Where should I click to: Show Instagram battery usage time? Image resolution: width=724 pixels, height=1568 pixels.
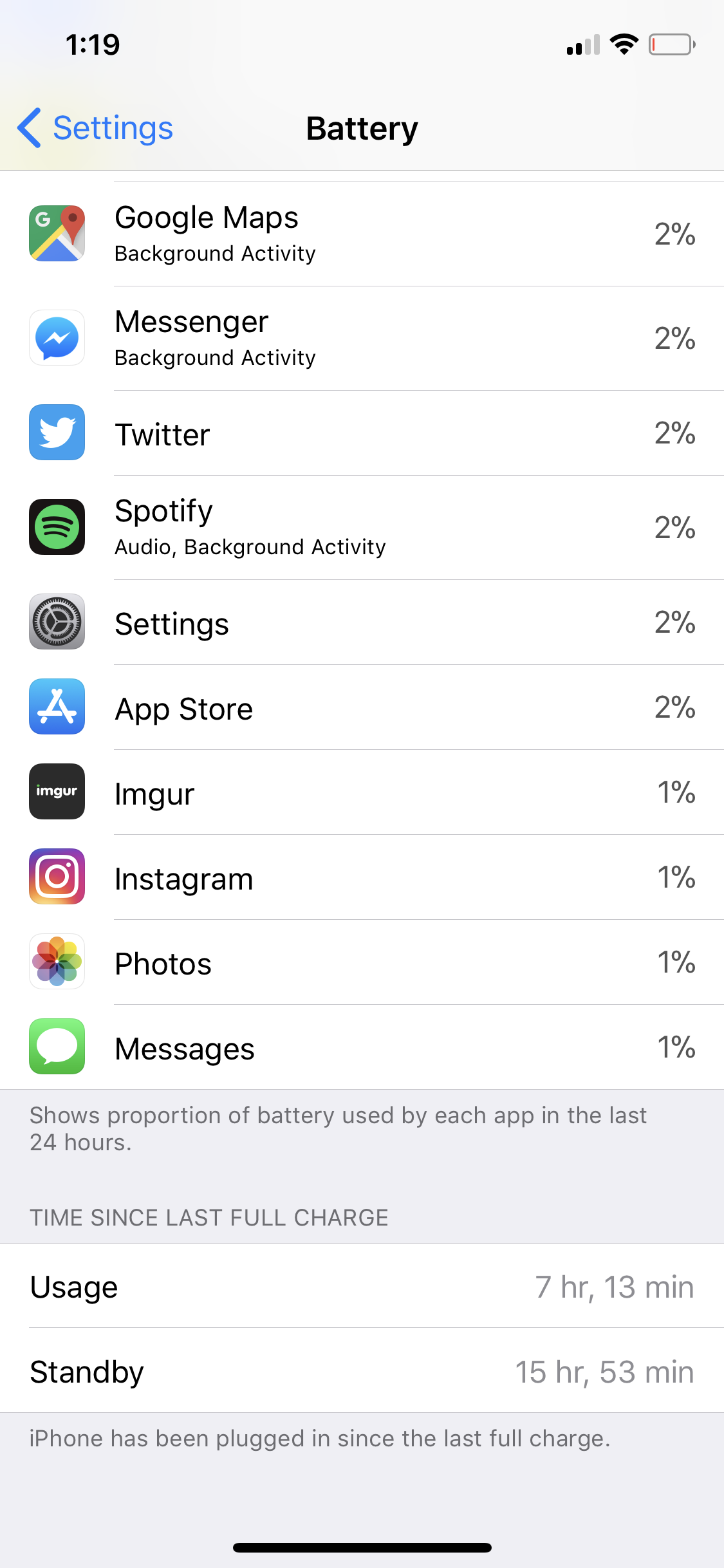pos(362,878)
